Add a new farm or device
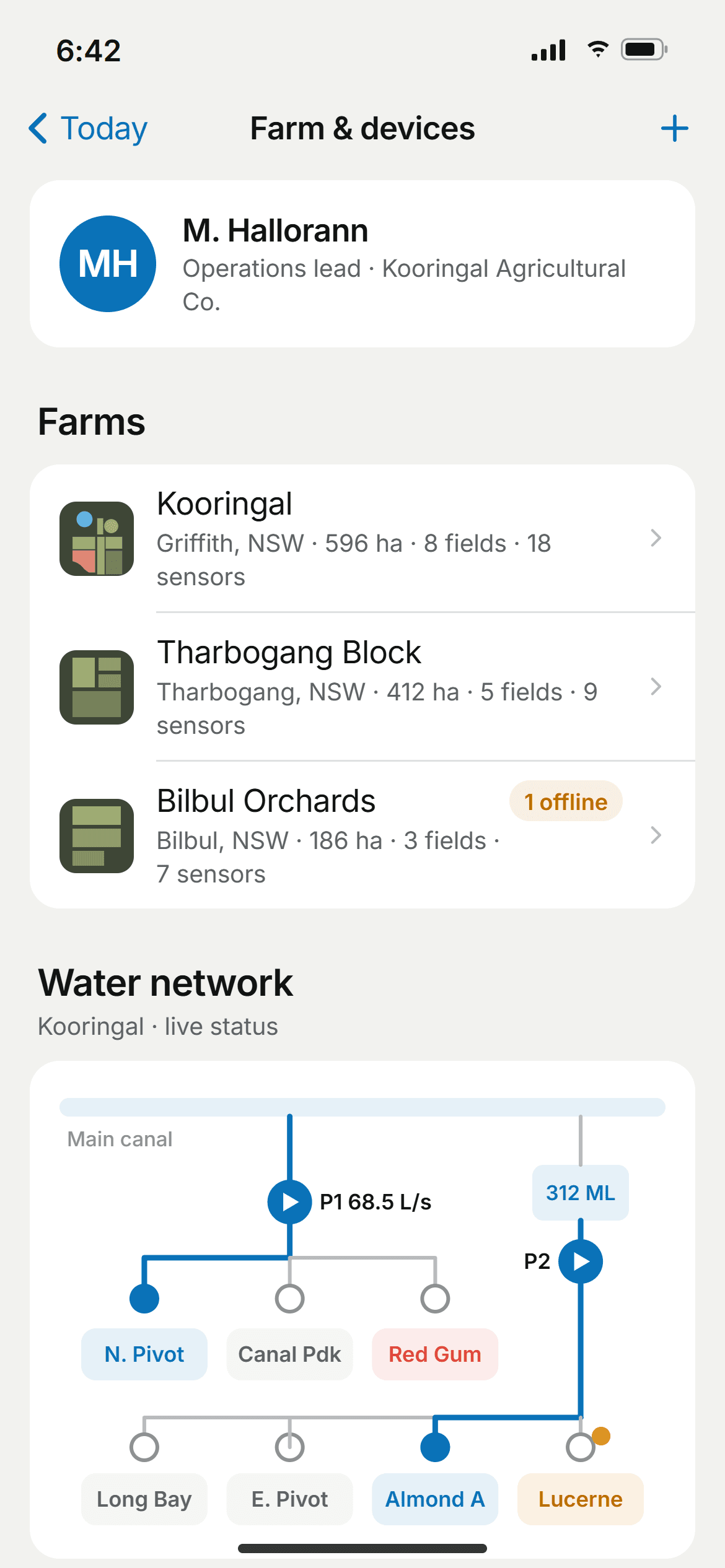Image resolution: width=725 pixels, height=1568 pixels. click(674, 129)
